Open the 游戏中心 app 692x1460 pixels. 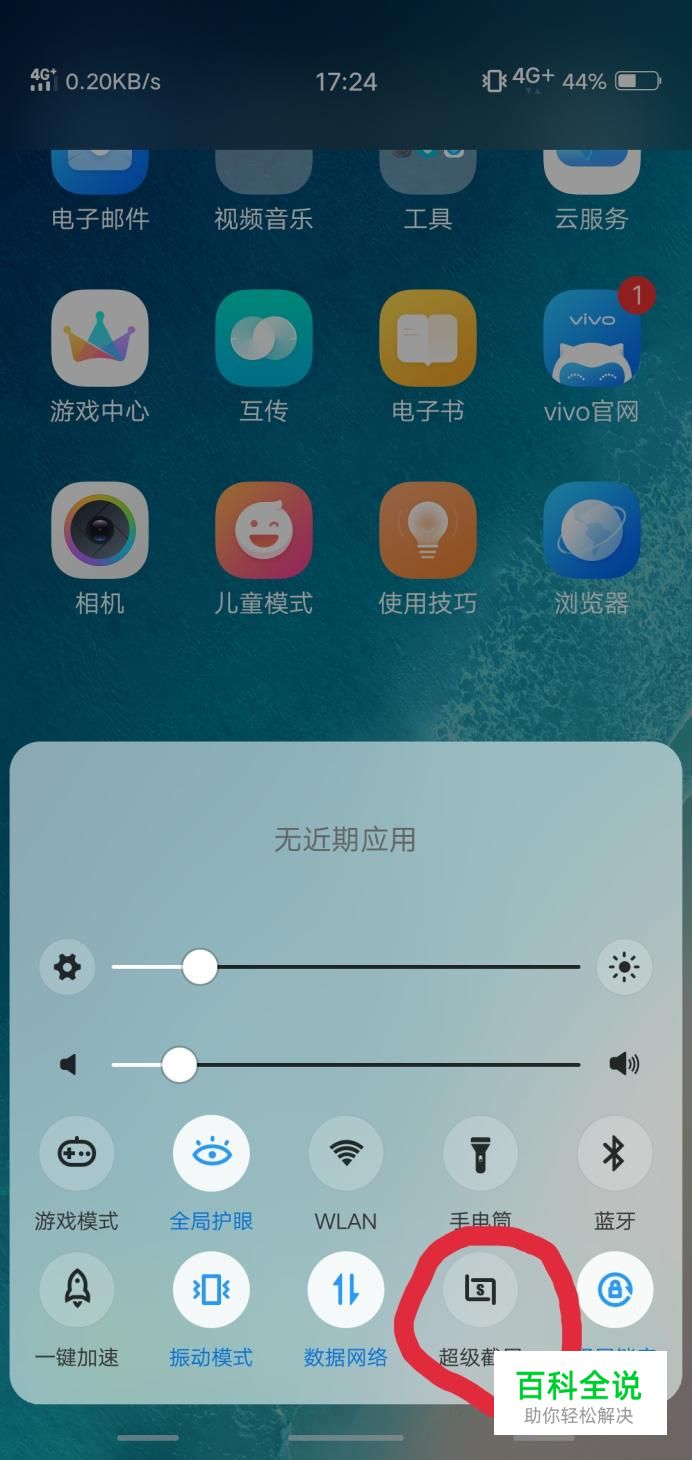click(100, 338)
